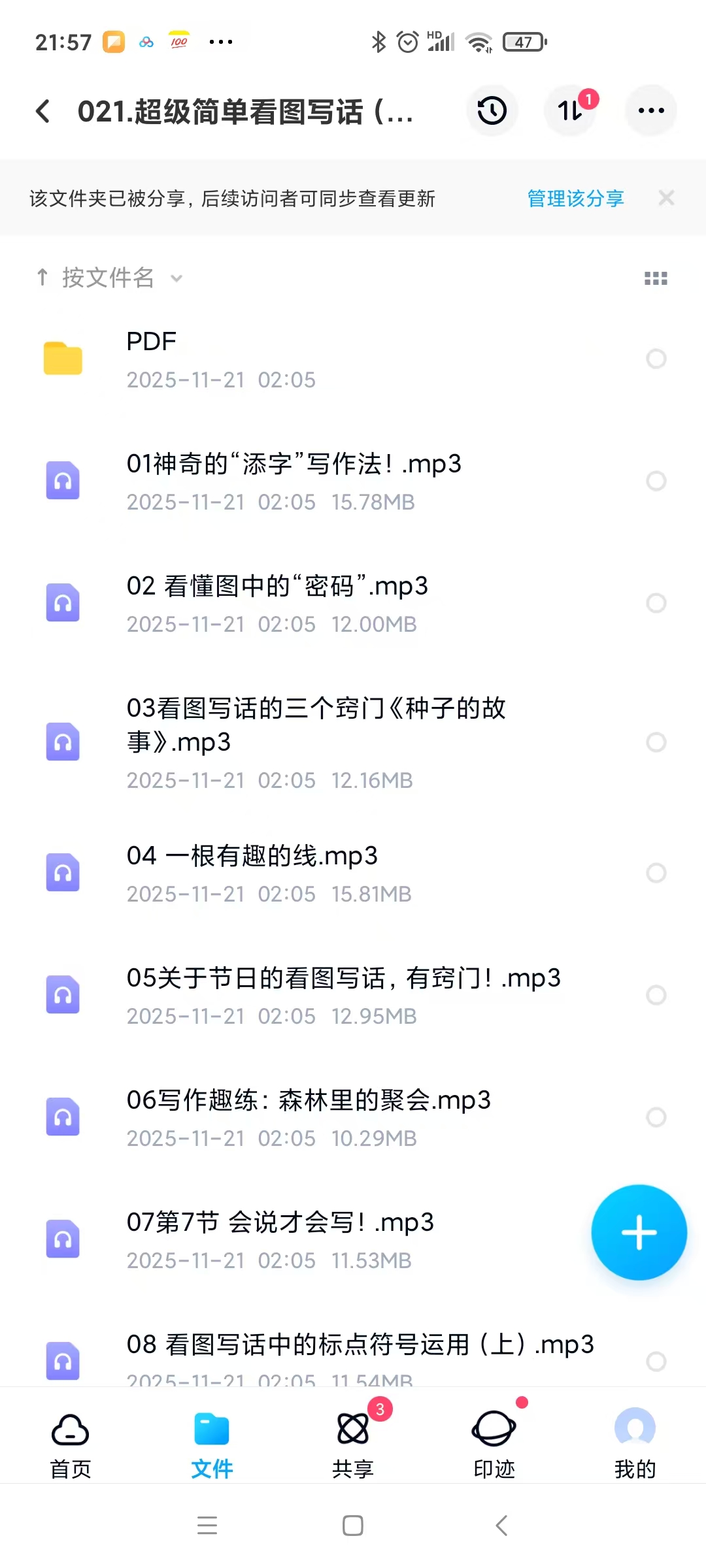The height and width of the screenshot is (1568, 706).
Task: Open 管理该分享 link
Action: tap(575, 199)
